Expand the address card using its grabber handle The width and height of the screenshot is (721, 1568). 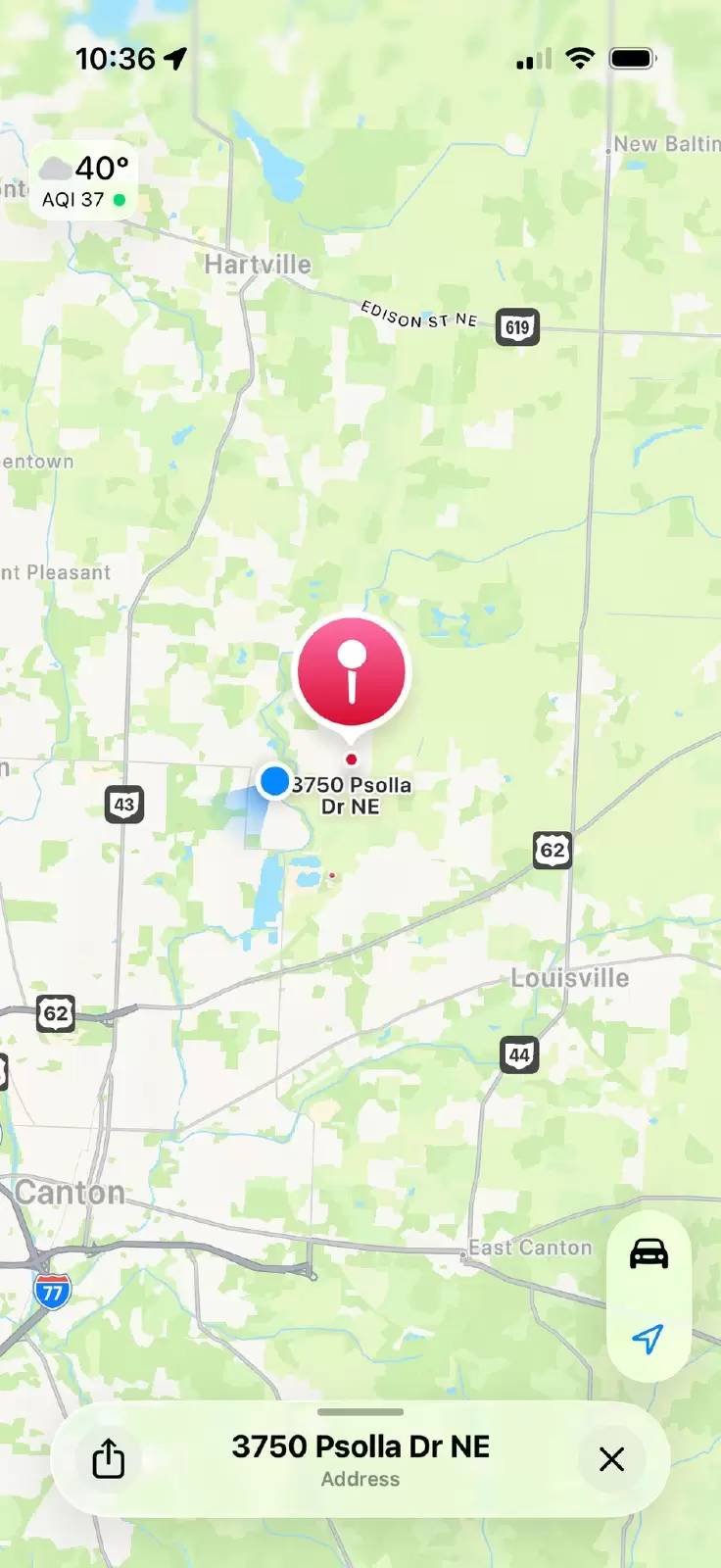360,1412
